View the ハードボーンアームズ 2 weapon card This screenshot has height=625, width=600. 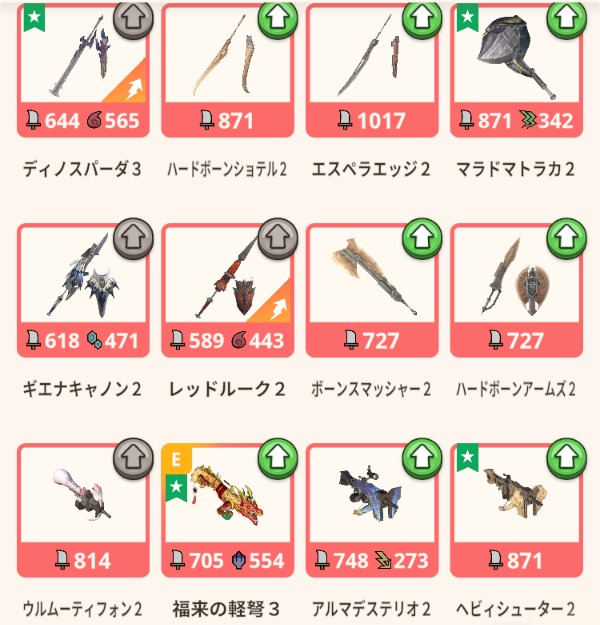(515, 290)
